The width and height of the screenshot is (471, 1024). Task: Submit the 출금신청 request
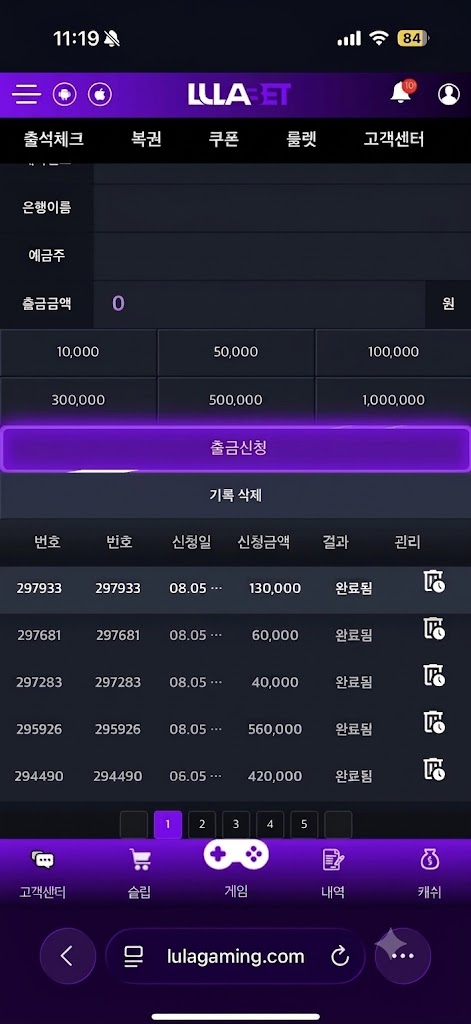(235, 448)
